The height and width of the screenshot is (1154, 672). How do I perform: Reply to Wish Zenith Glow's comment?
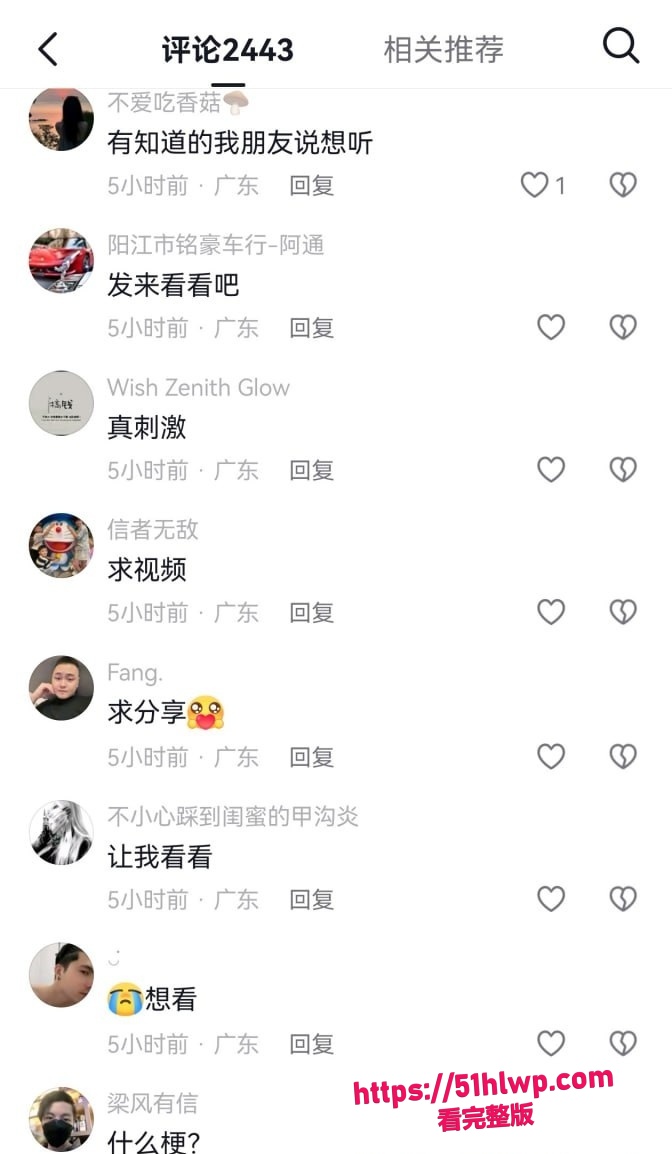pos(311,470)
